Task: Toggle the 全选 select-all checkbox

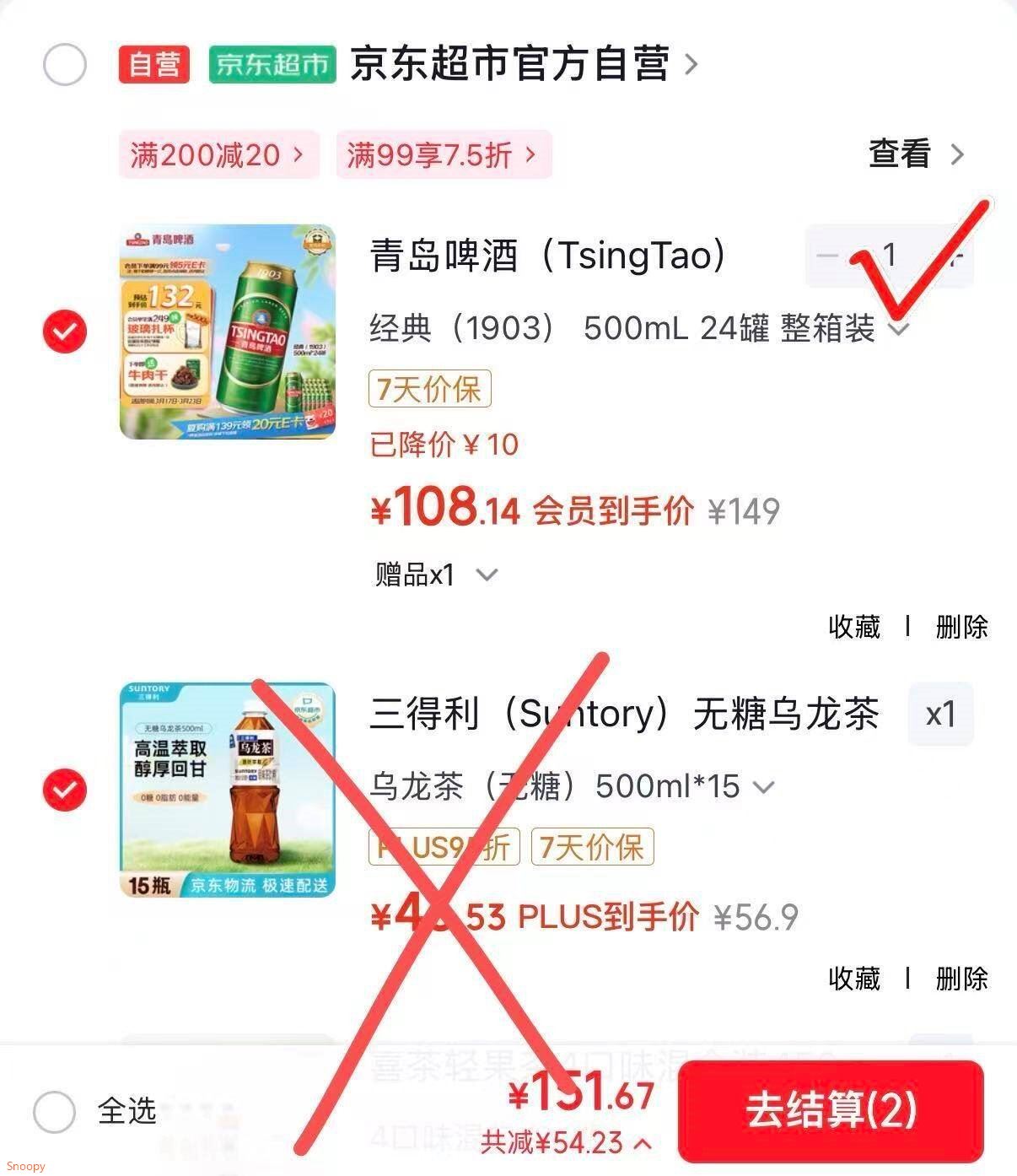Action: 55,1111
